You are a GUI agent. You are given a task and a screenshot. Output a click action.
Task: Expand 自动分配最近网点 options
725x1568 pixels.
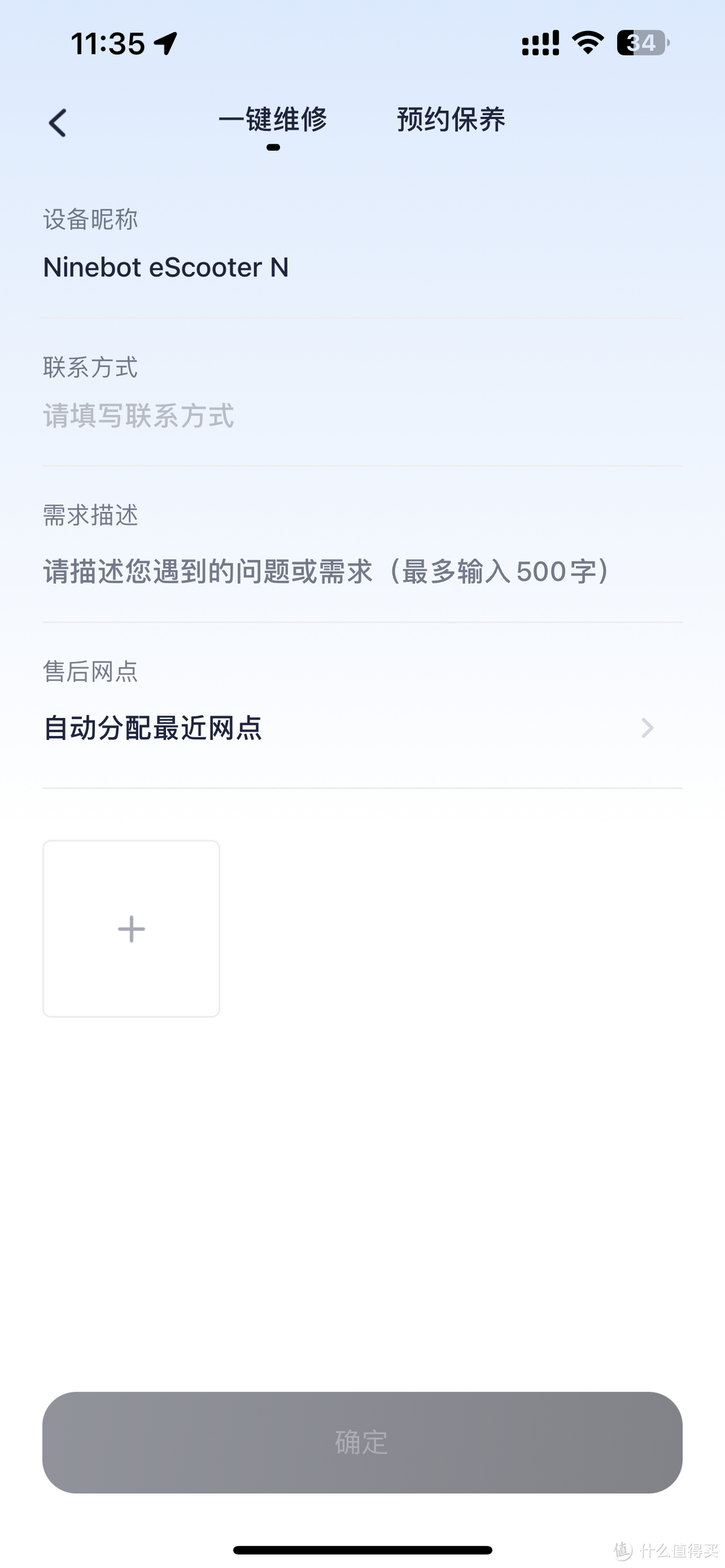click(x=152, y=727)
